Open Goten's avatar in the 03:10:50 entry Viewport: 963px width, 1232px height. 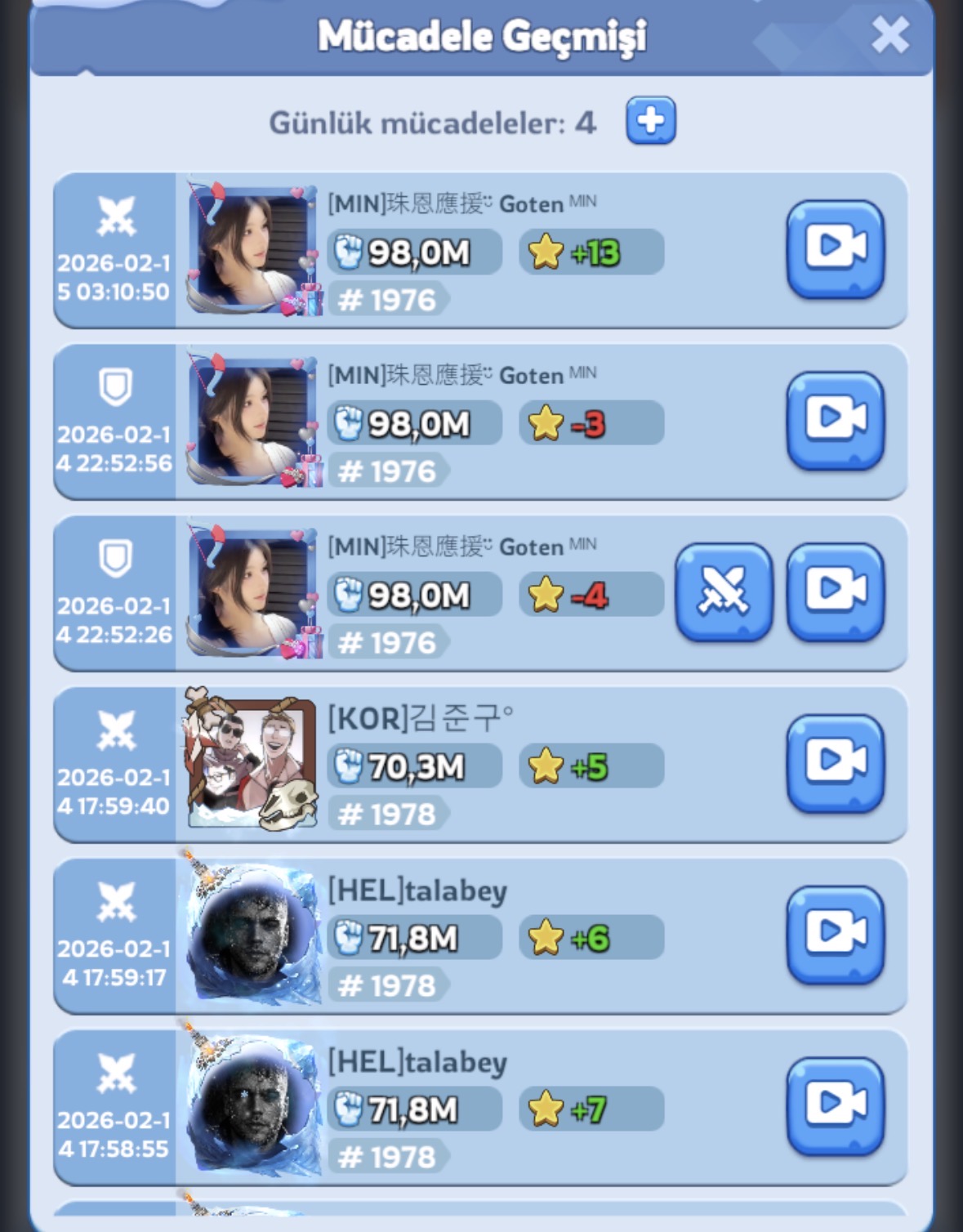253,248
